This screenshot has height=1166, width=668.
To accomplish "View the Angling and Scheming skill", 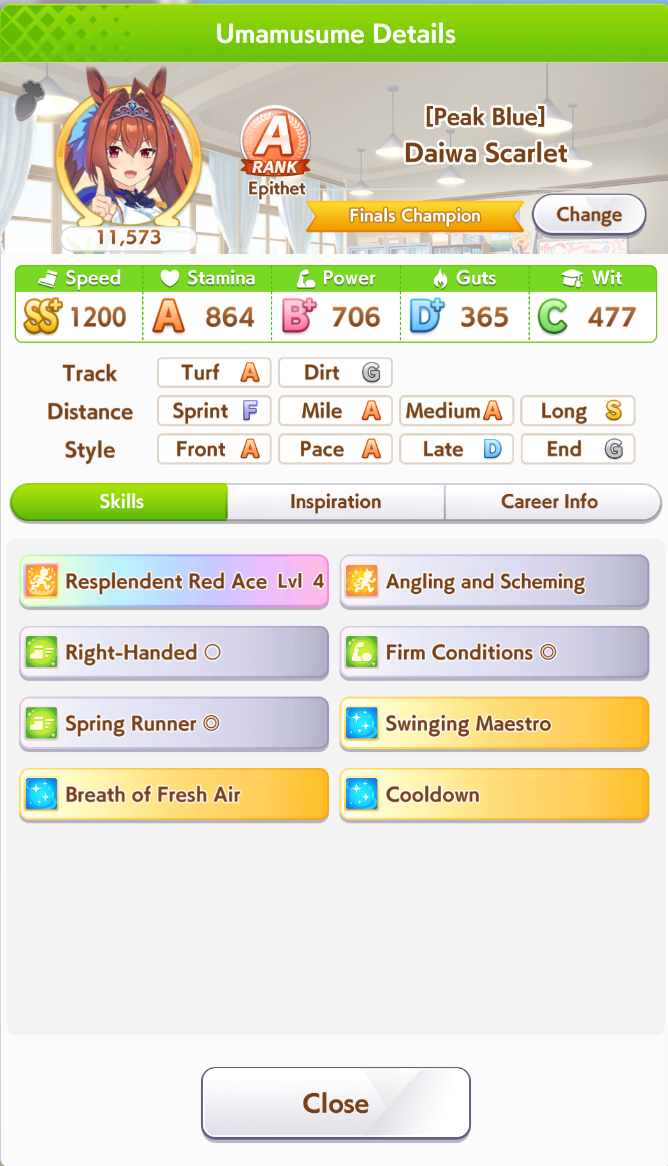I will tap(494, 582).
